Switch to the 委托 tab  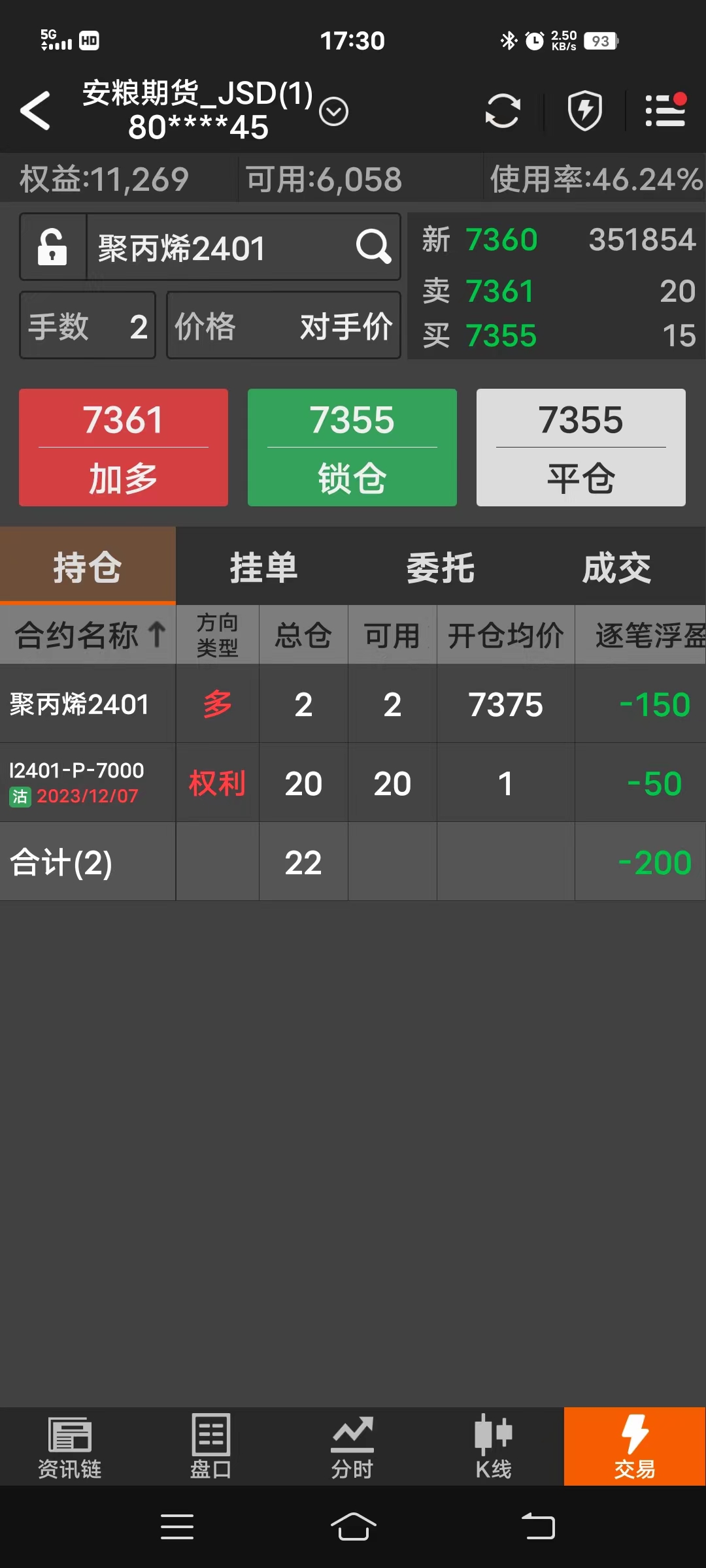pos(441,567)
